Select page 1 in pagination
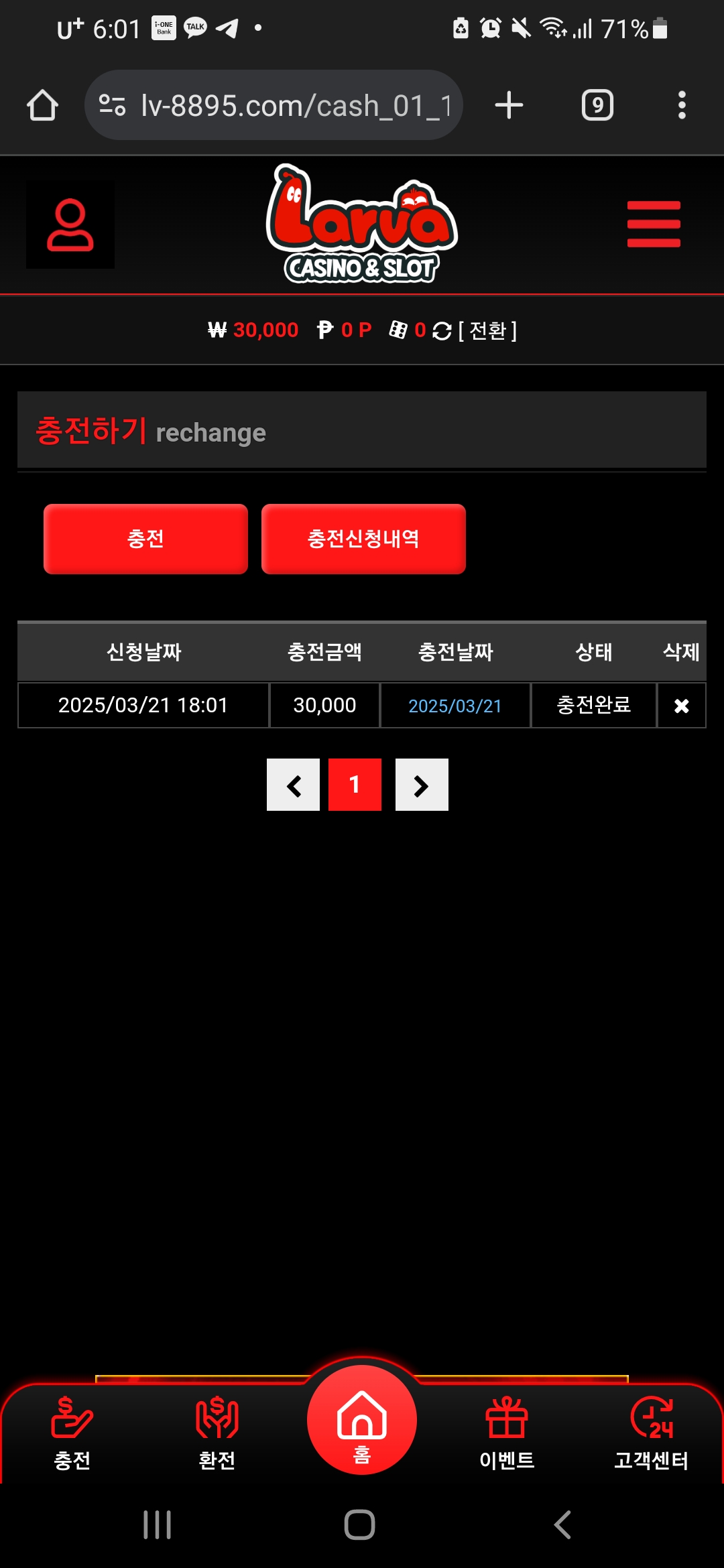The width and height of the screenshot is (724, 1568). [355, 785]
